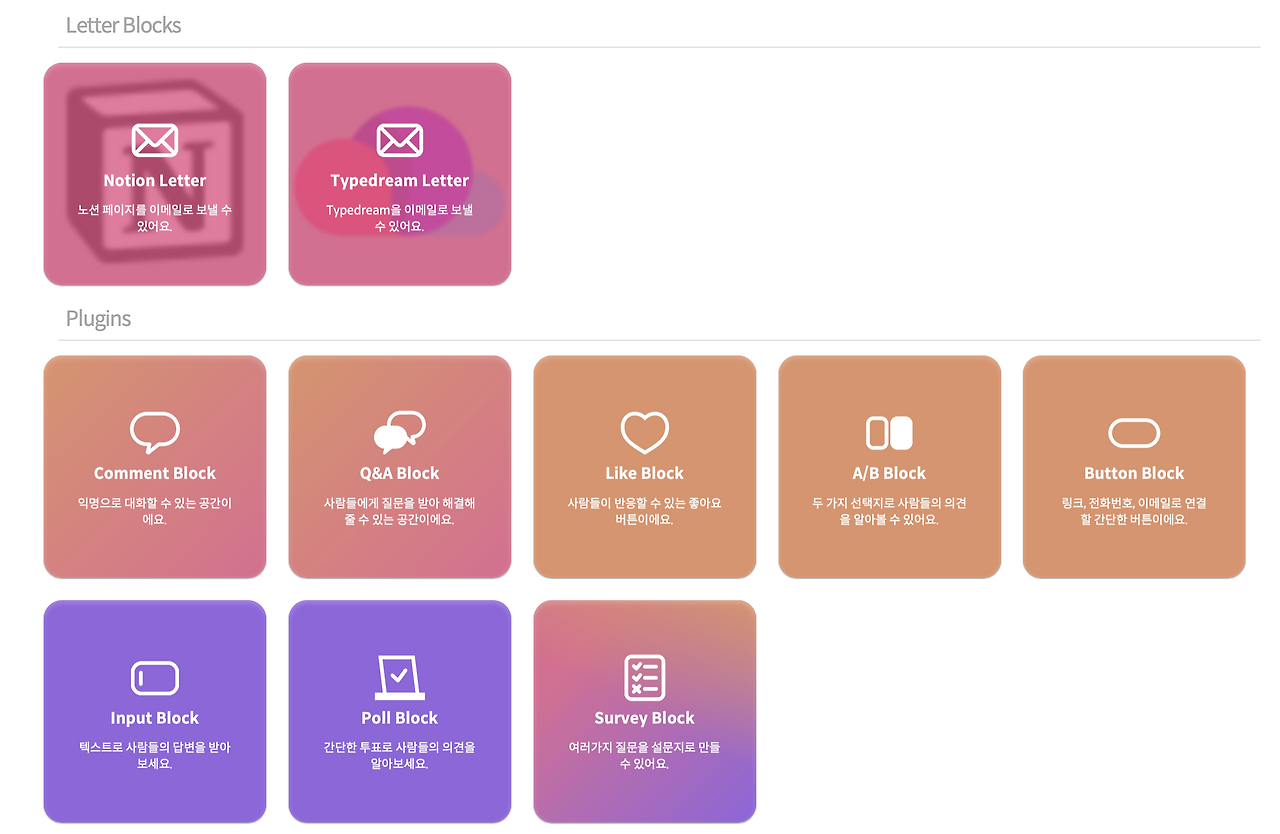Open the A/B Block plugin

tap(890, 467)
